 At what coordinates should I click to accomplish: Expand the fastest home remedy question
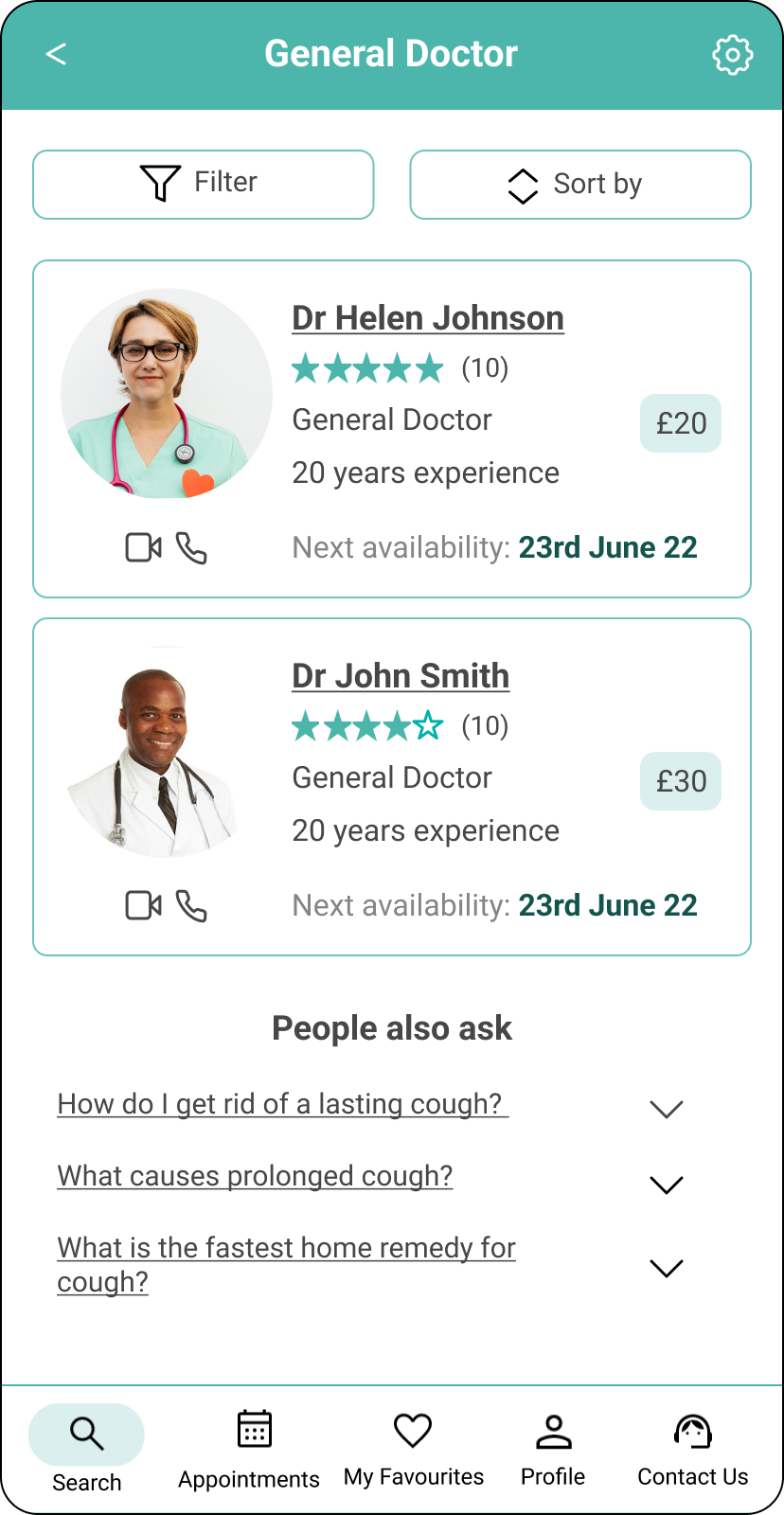[x=667, y=1268]
